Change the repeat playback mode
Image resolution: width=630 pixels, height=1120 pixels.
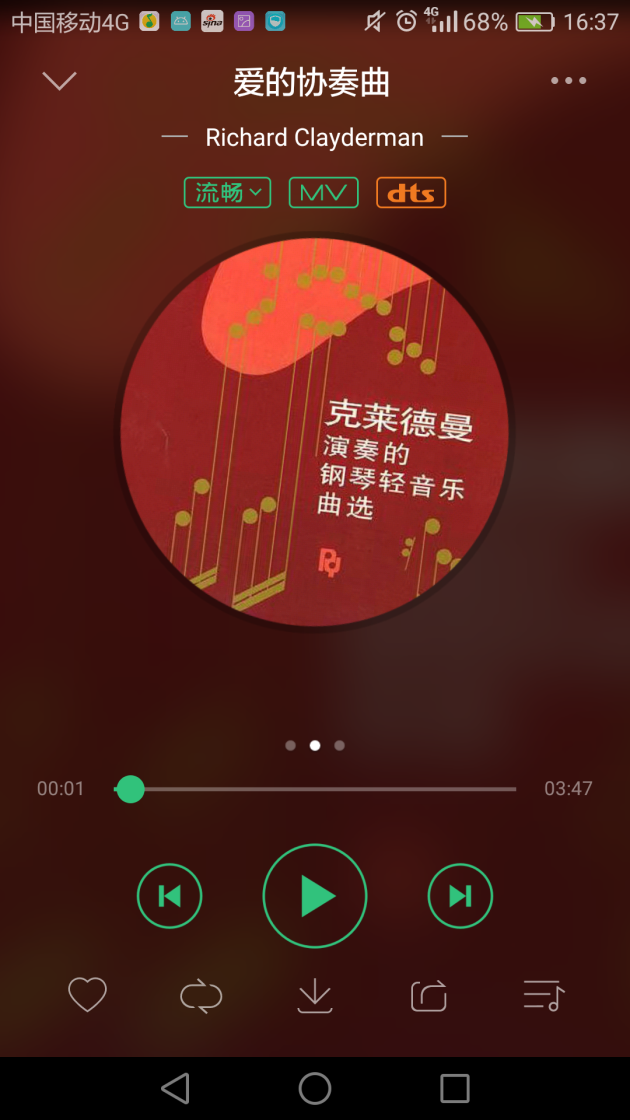coord(201,996)
